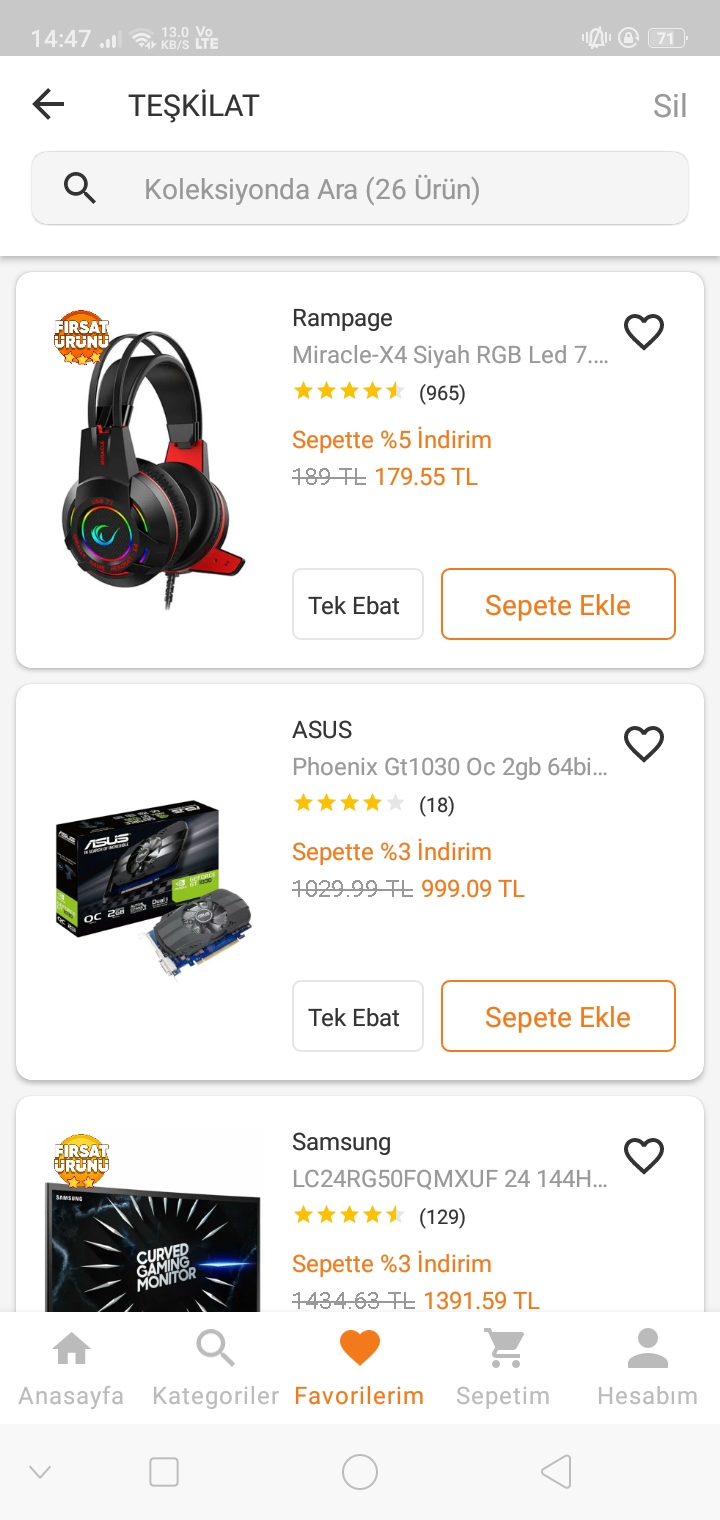
Task: Select Tek Ebat for Rampage headset
Action: [357, 604]
